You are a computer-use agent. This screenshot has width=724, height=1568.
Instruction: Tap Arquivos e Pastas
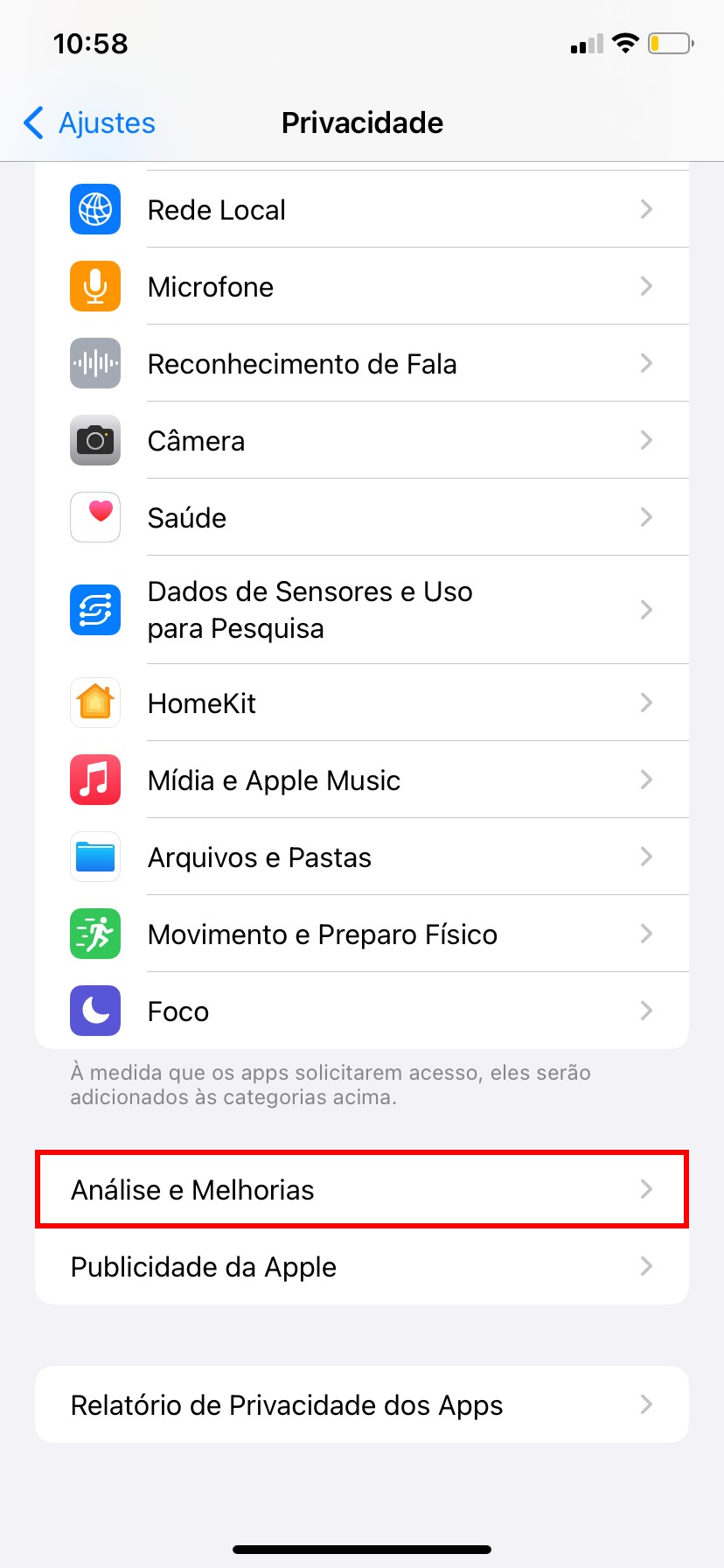(362, 857)
